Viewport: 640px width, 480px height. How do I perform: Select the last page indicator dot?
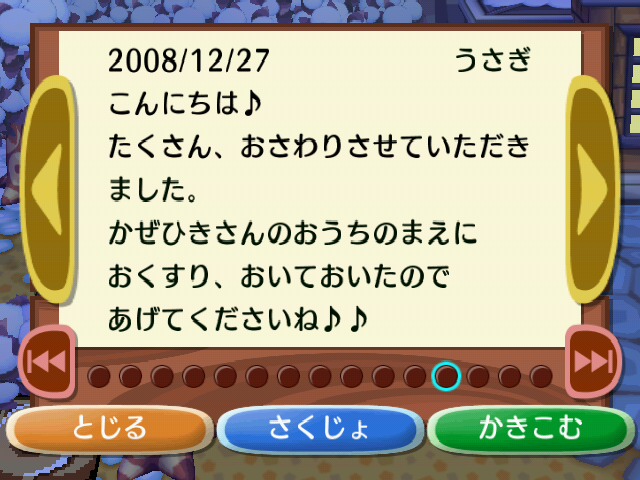(x=541, y=377)
